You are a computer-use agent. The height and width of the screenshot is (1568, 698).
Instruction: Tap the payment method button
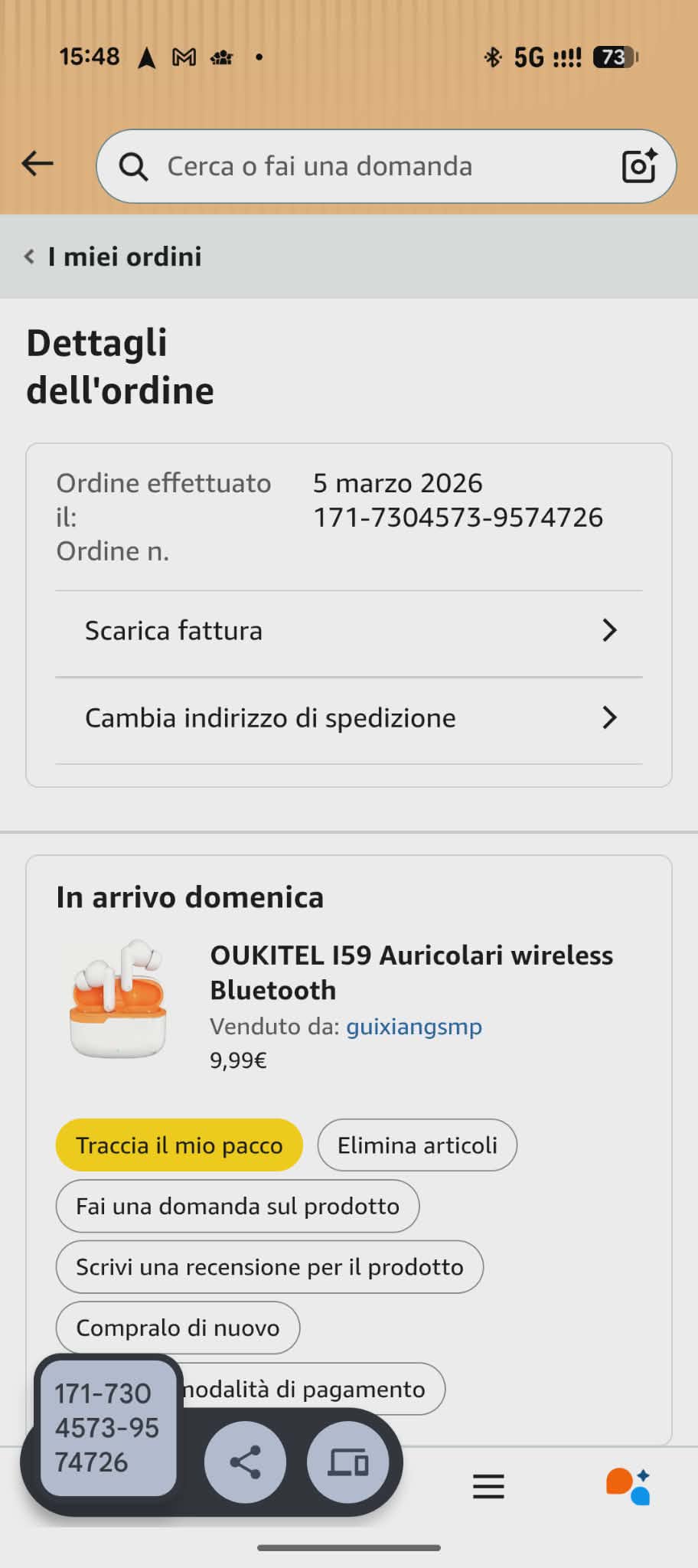coord(314,1389)
